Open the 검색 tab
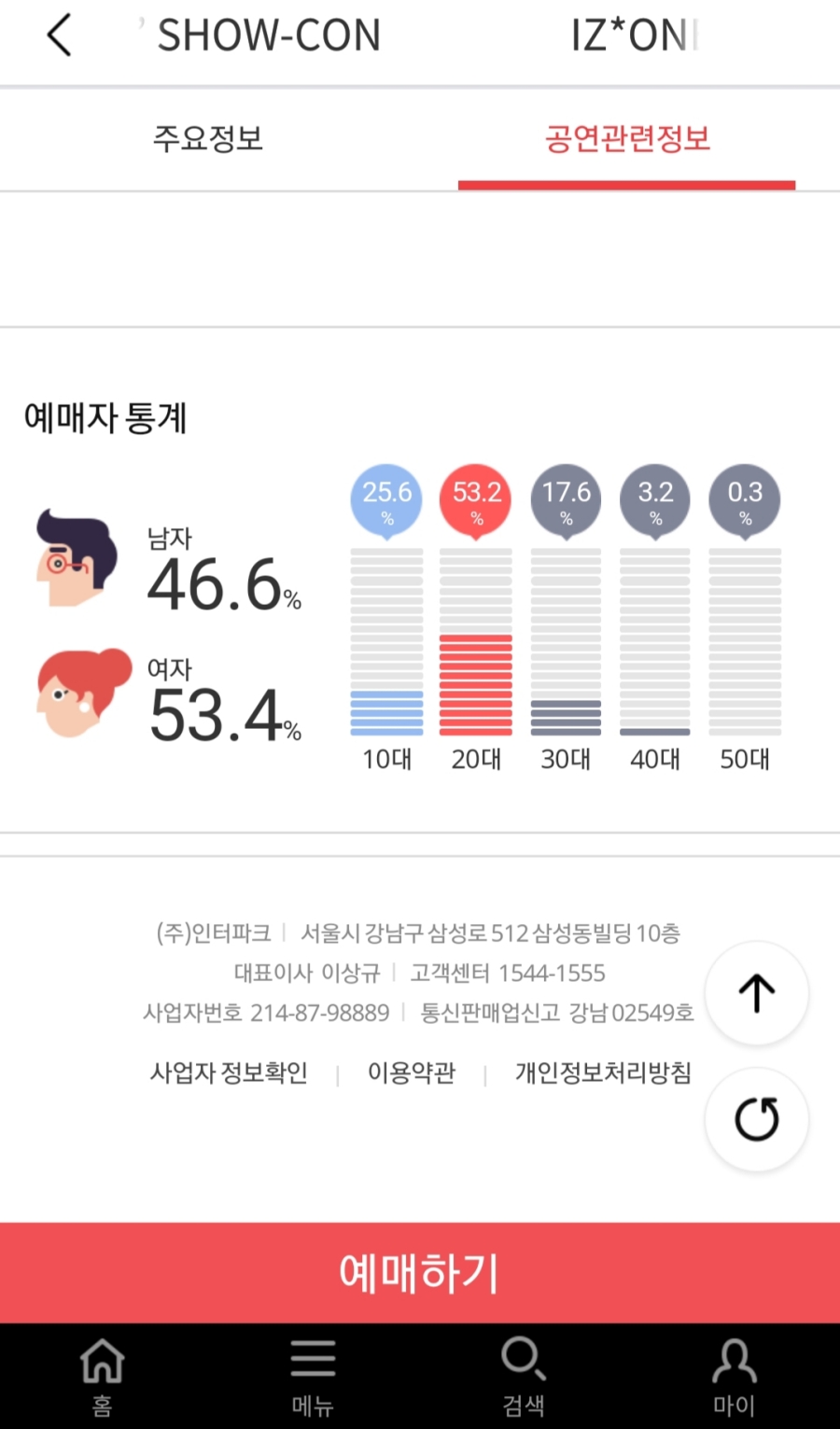 pos(524,1376)
